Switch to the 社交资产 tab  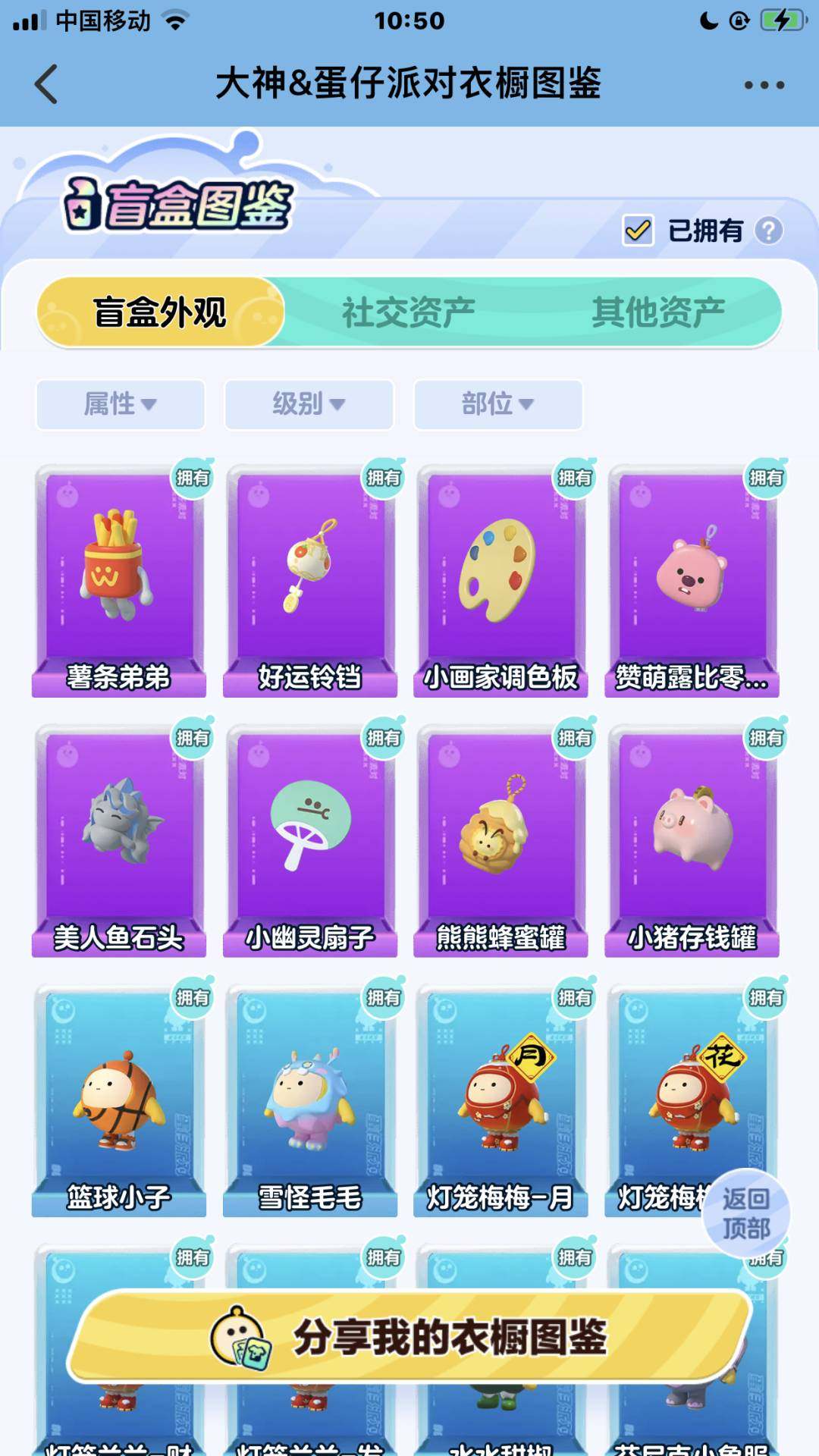pyautogui.click(x=409, y=309)
